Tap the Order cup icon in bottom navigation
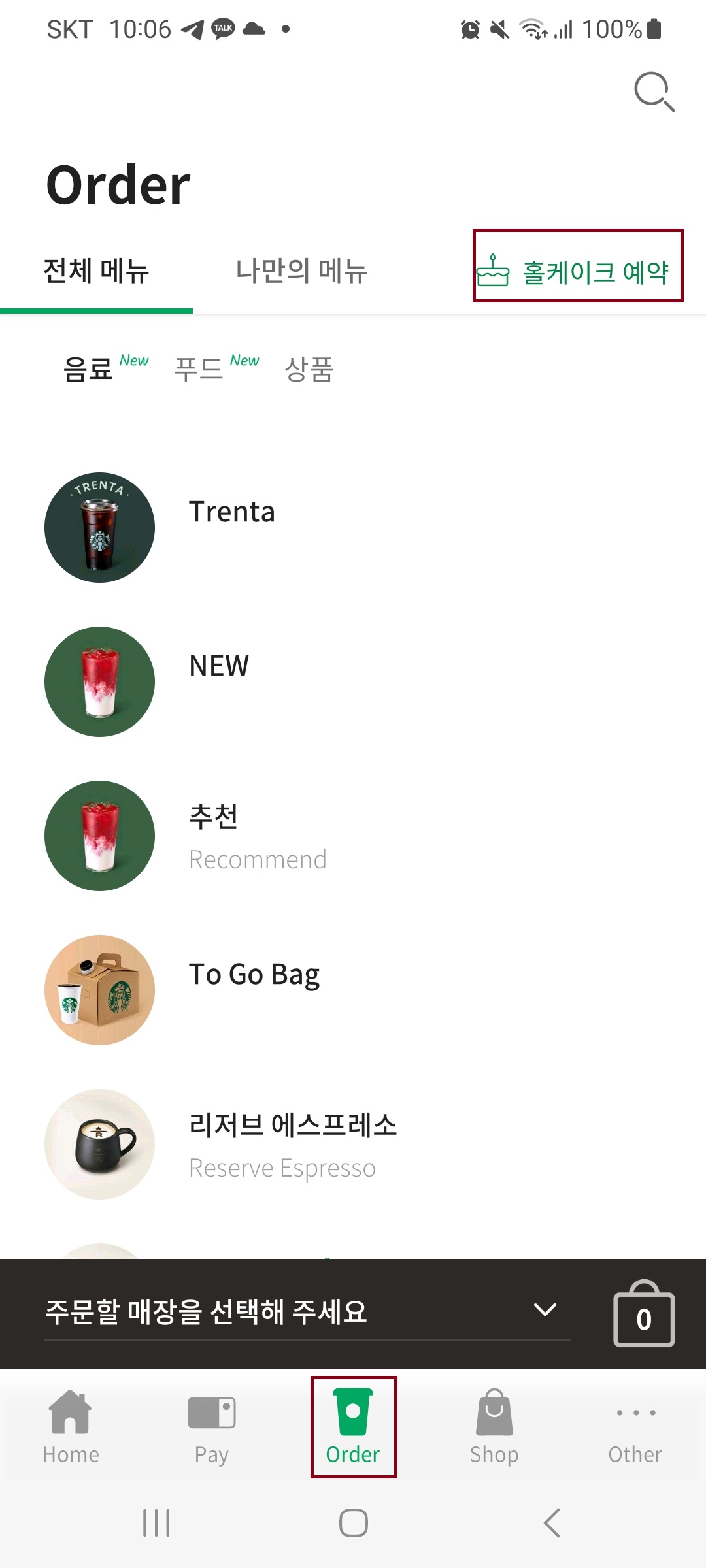This screenshot has width=706, height=1568. pyautogui.click(x=352, y=1411)
